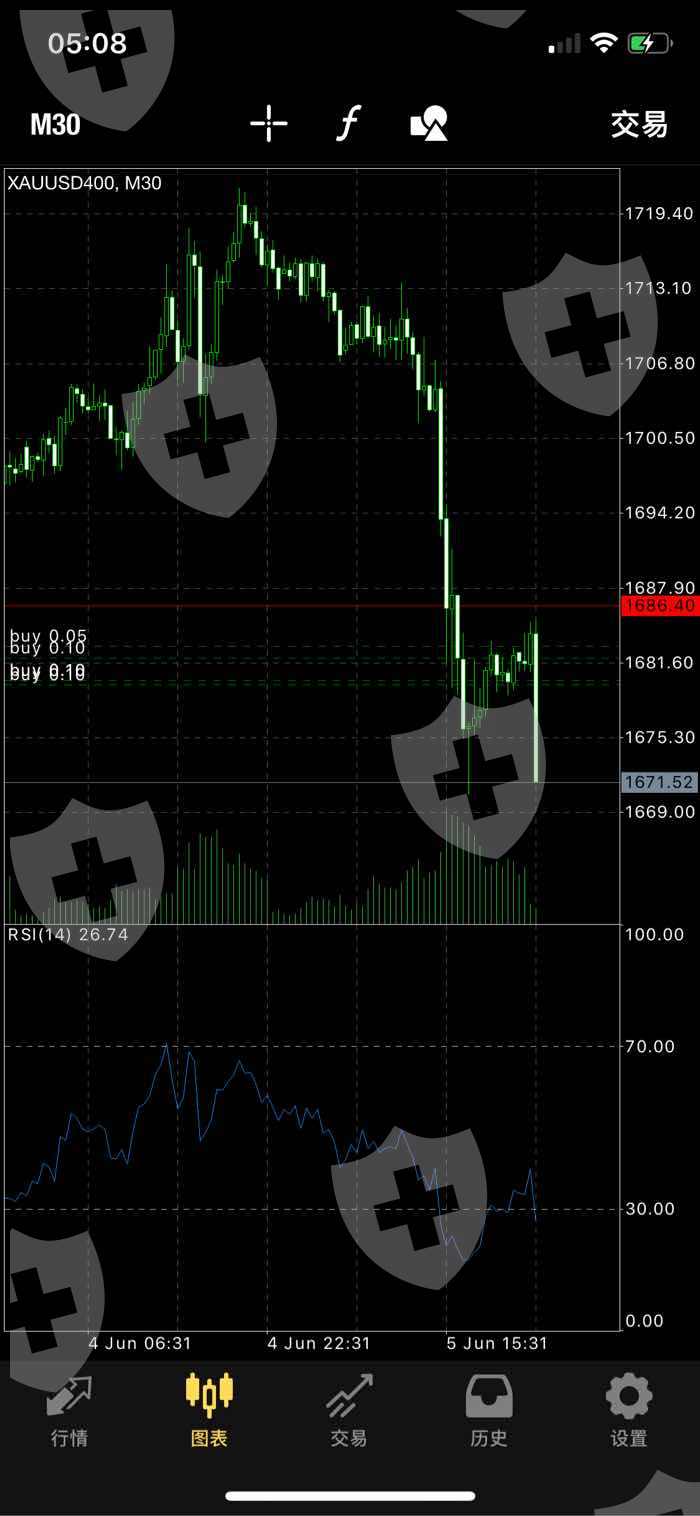Open the 历史 history tab
Viewport: 700px width, 1516px height.
tap(489, 1410)
